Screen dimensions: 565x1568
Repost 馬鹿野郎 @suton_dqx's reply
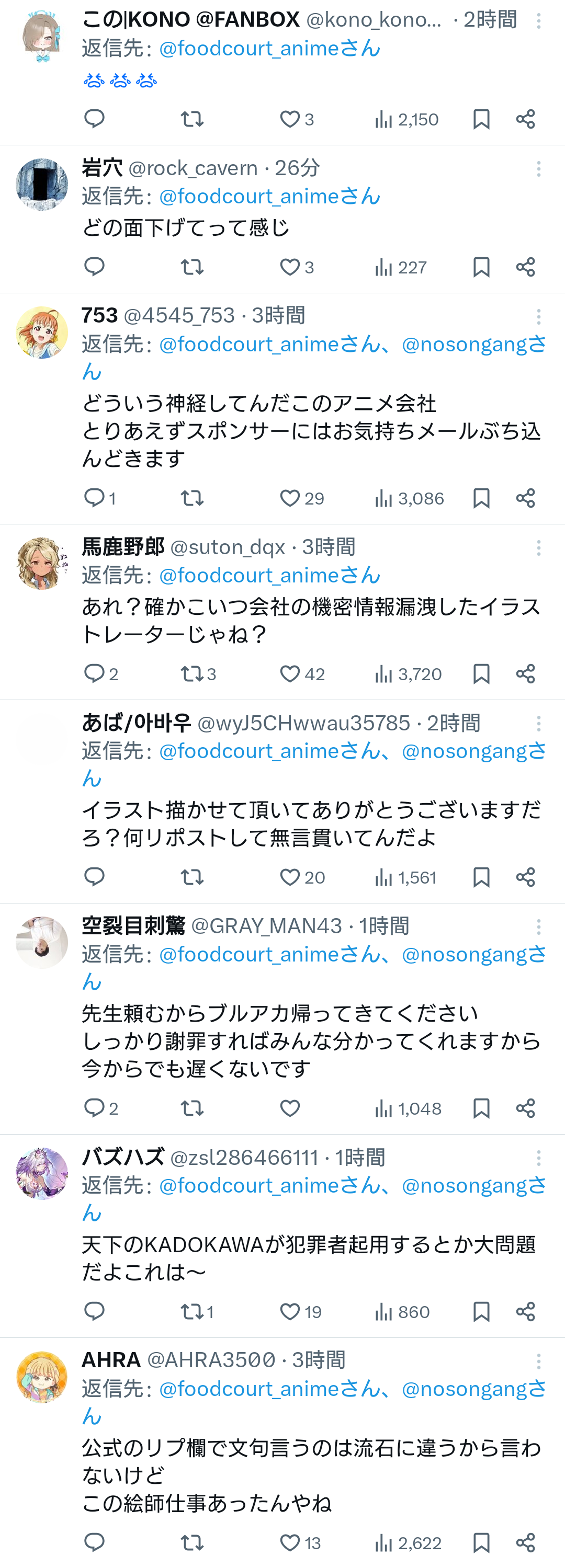click(x=192, y=674)
